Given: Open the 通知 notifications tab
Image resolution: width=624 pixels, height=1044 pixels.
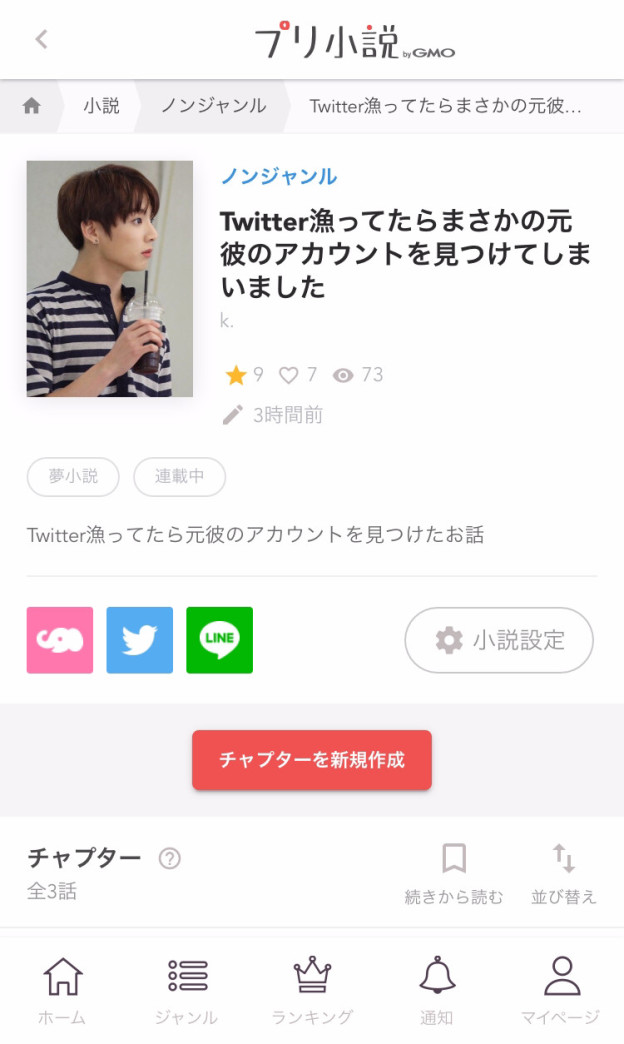Looking at the screenshot, I should tap(437, 991).
